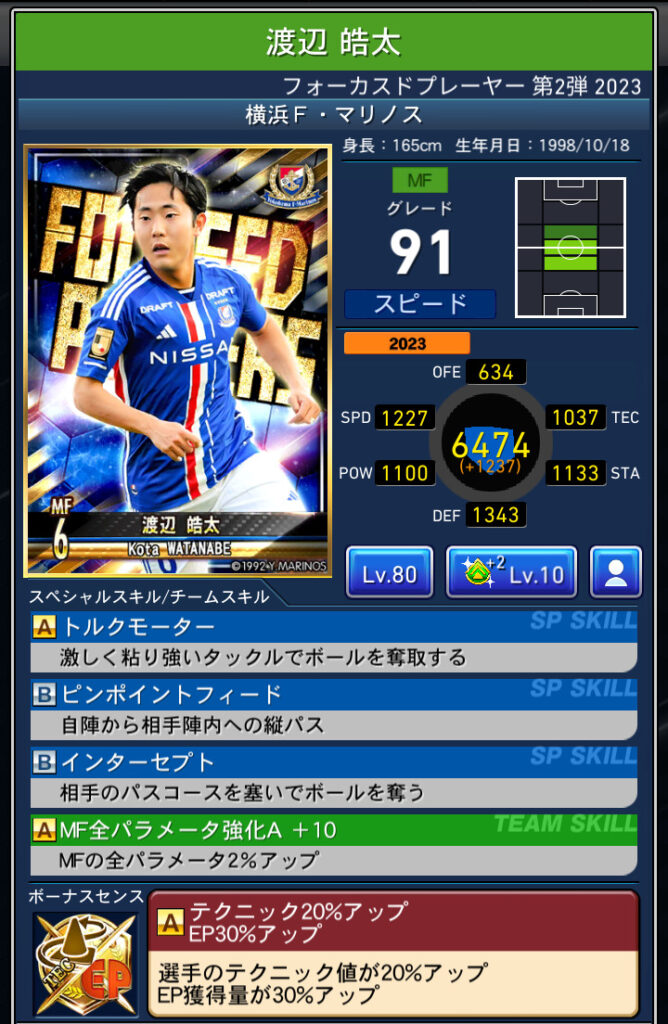Open the player profile icon

pos(615,573)
